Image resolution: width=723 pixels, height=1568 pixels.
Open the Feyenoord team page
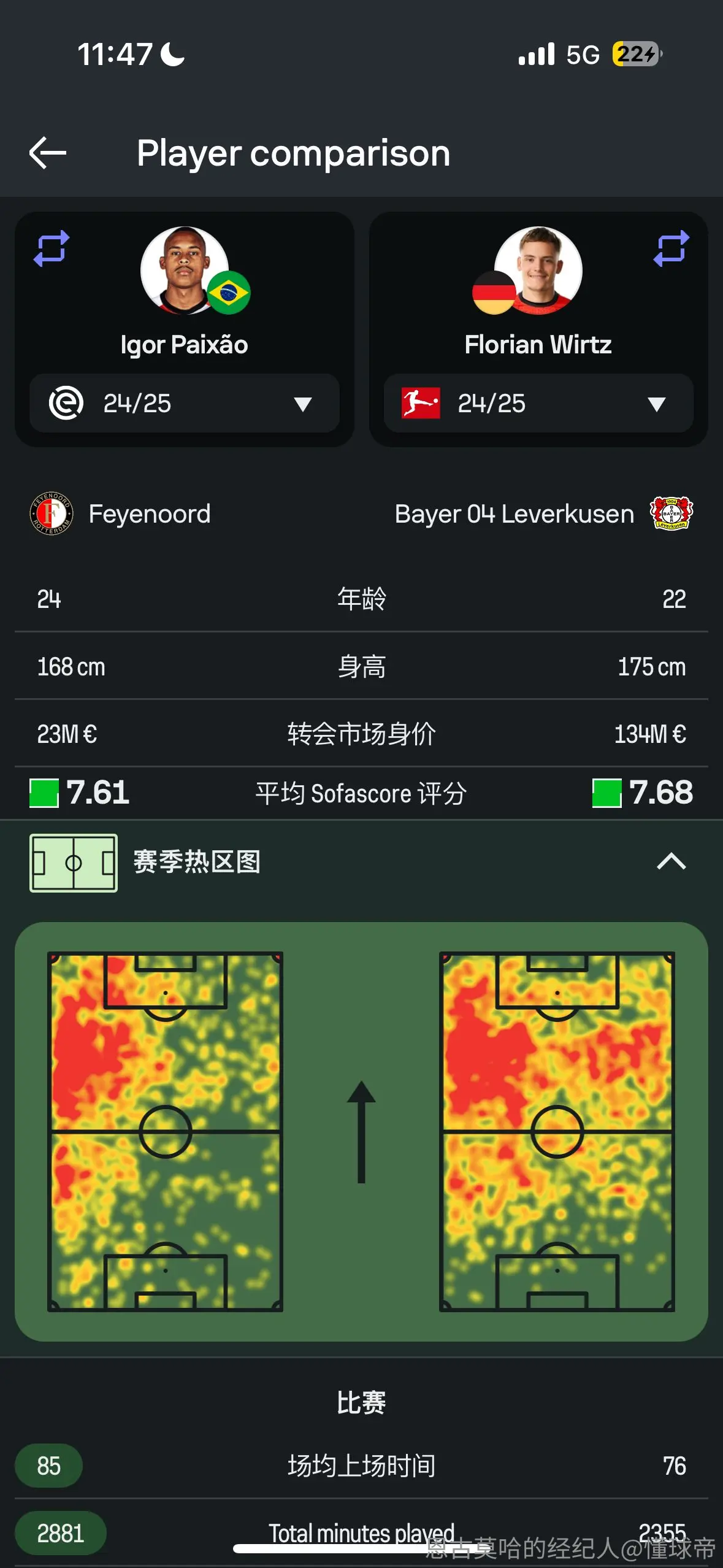(x=120, y=513)
